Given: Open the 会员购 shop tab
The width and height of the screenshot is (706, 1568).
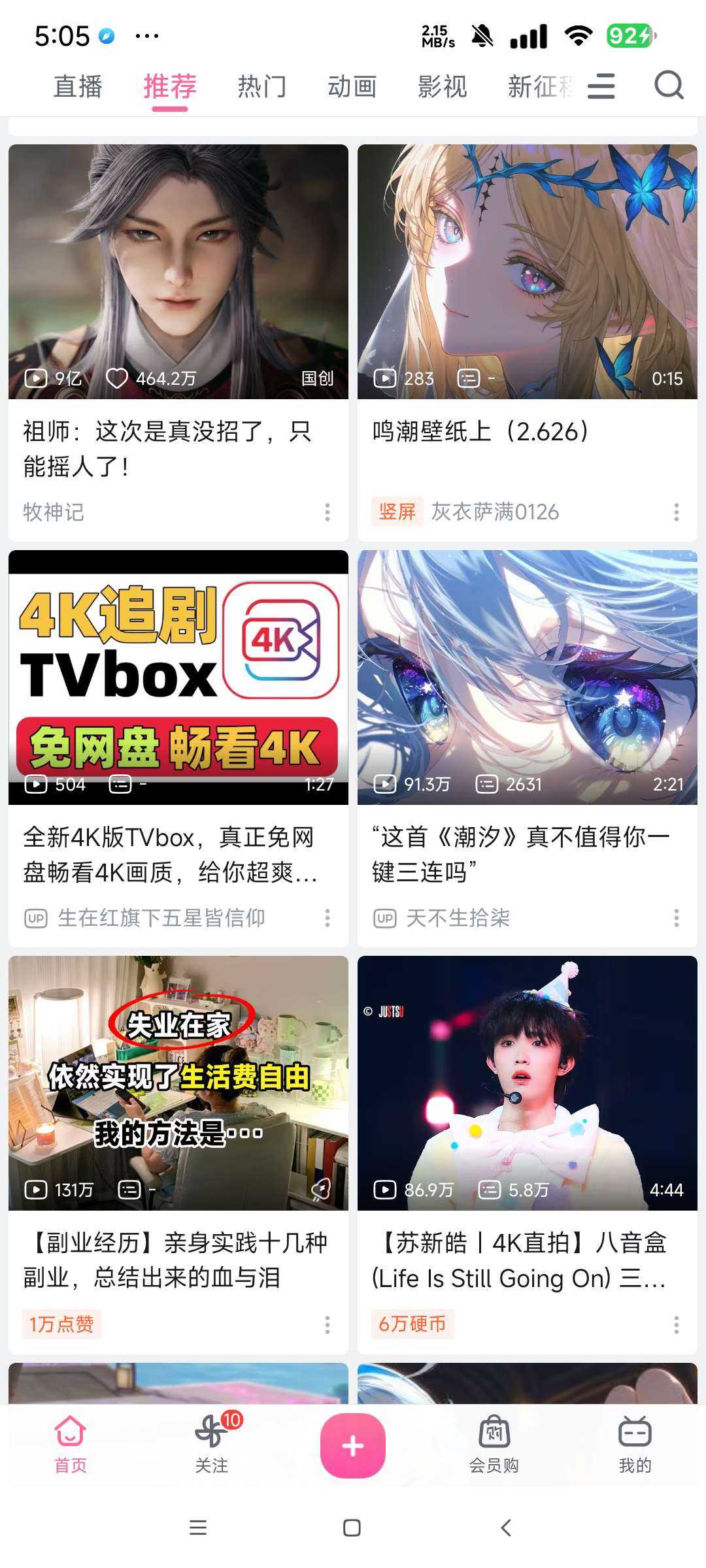Looking at the screenshot, I should coord(494,1445).
